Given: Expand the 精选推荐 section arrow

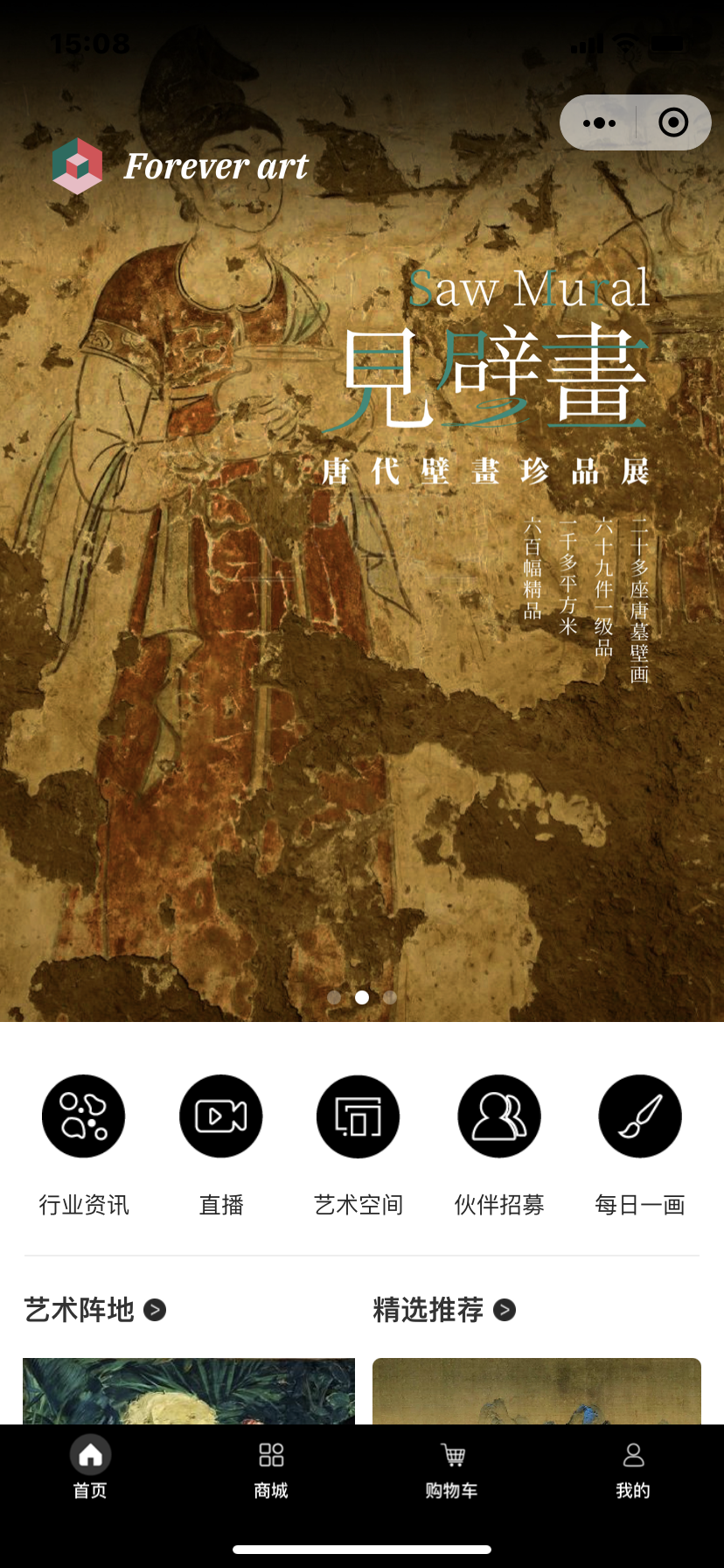Looking at the screenshot, I should [505, 1310].
